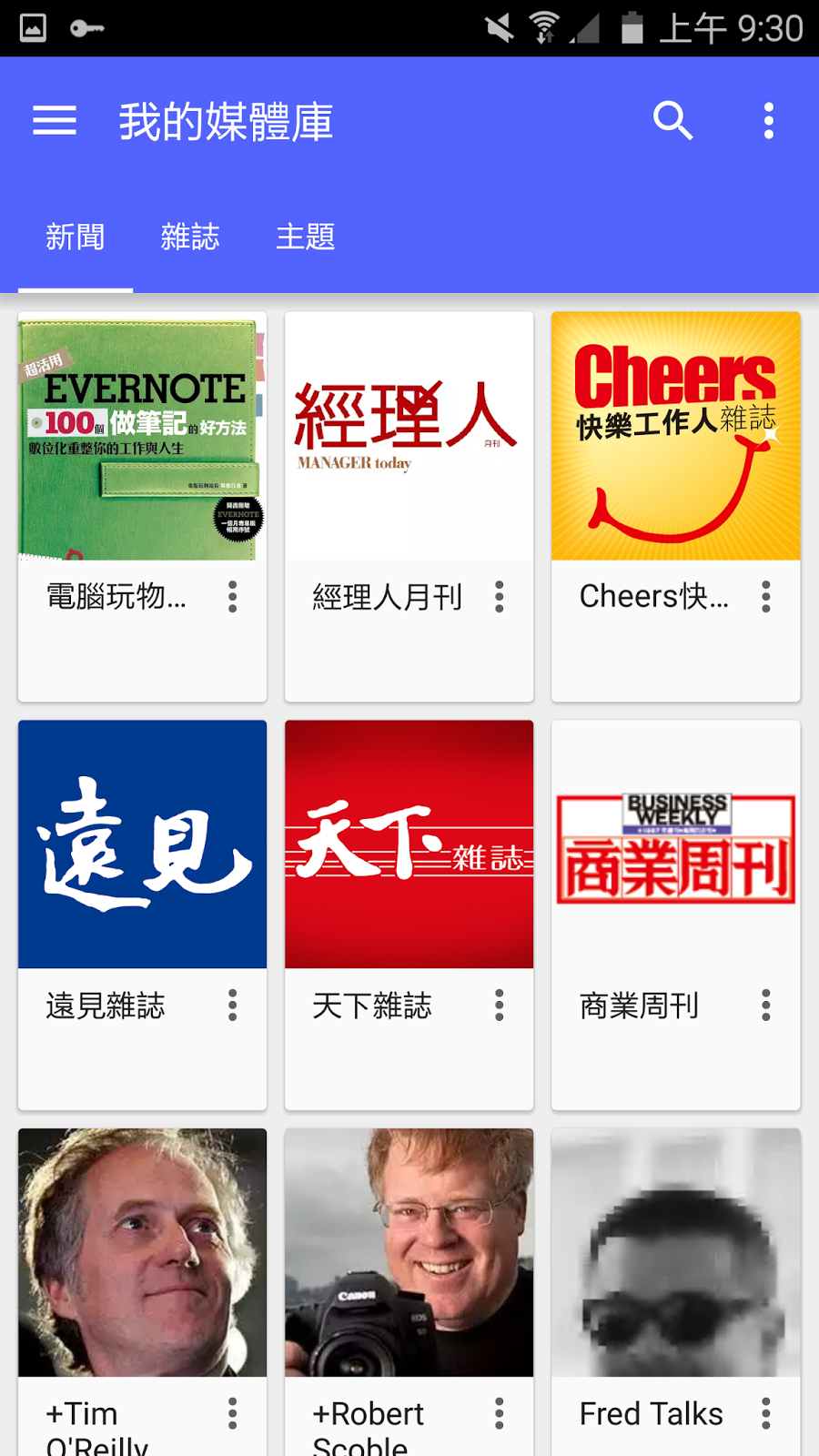Show more options for 商業周刊

(766, 1006)
